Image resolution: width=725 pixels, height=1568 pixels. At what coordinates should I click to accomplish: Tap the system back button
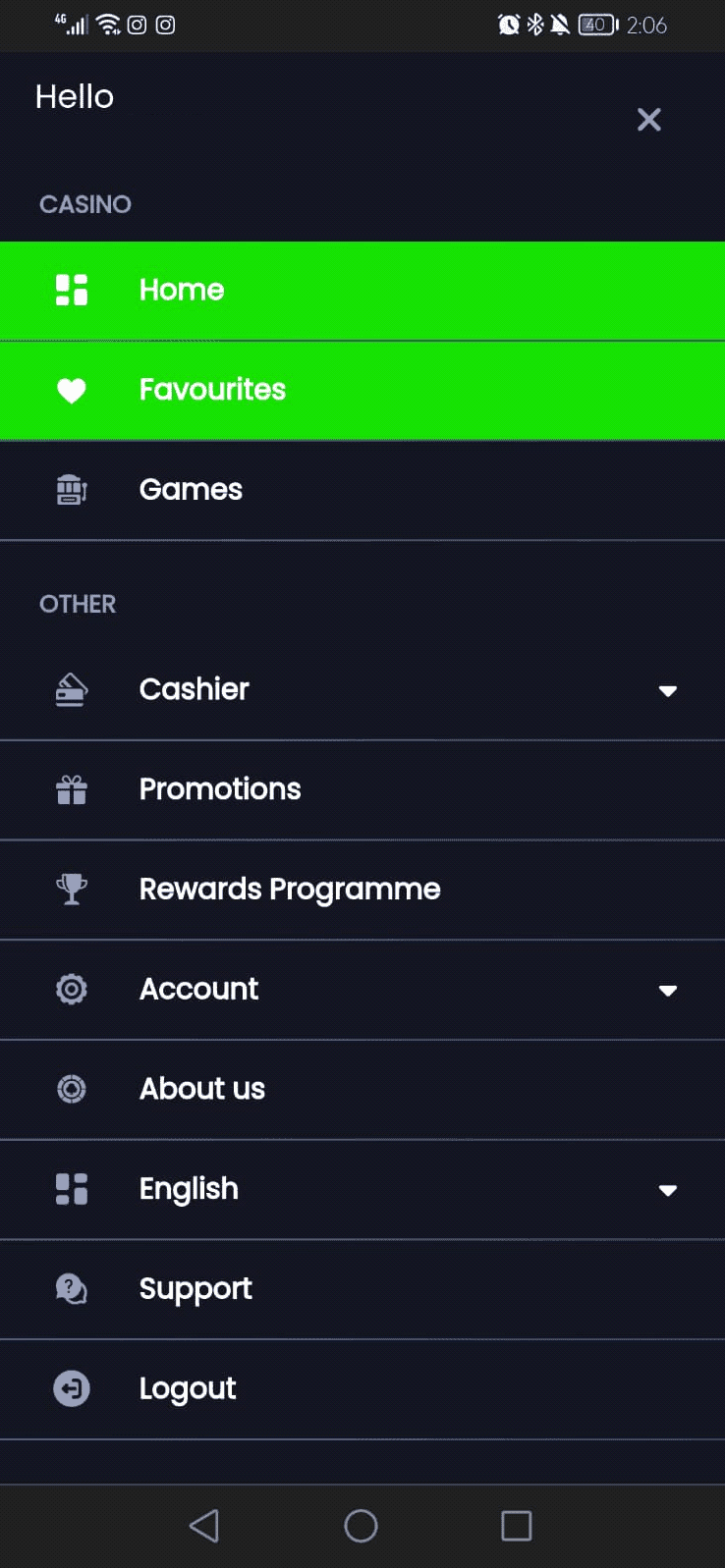[x=204, y=1526]
